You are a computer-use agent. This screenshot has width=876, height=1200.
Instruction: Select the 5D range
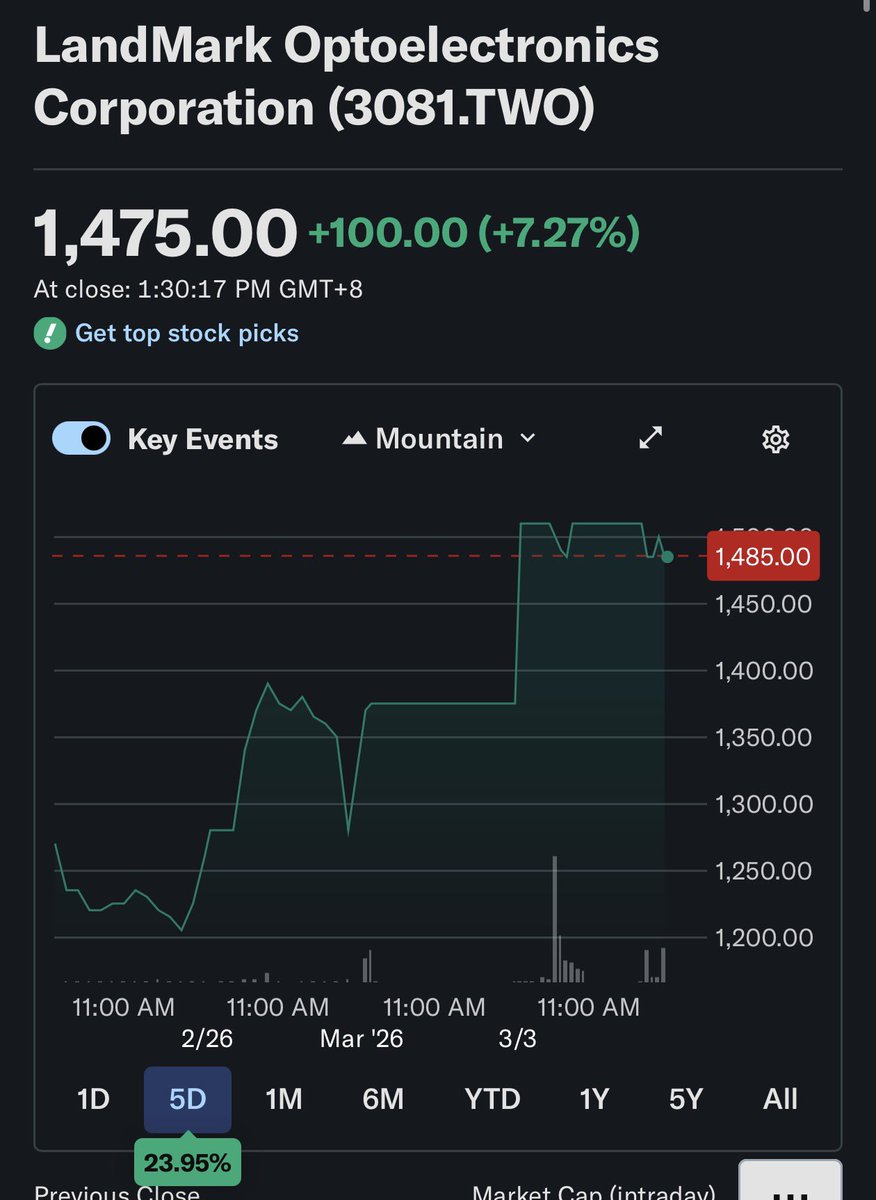tap(187, 1100)
